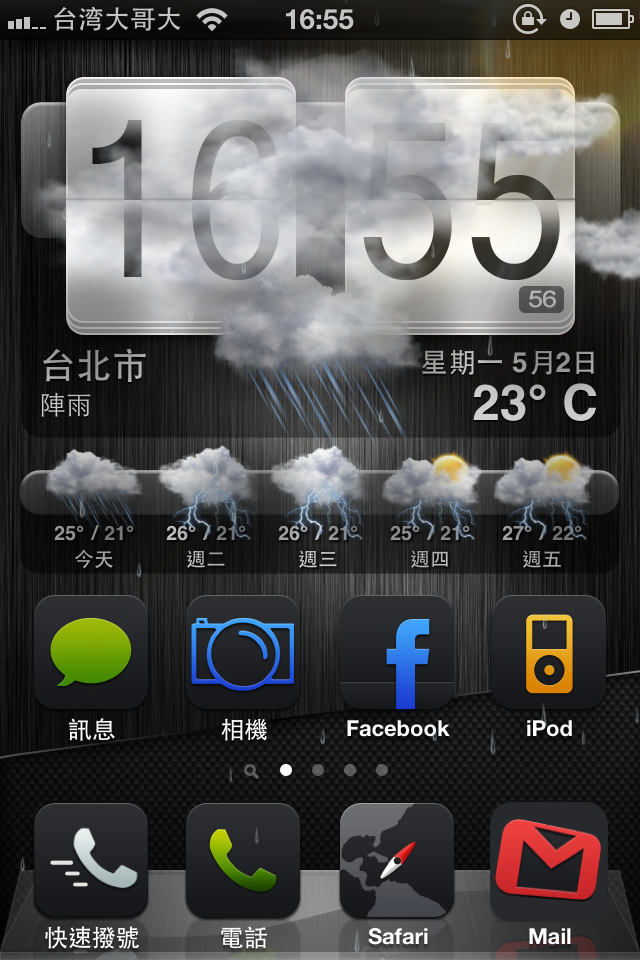The height and width of the screenshot is (960, 640).
Task: Open the 16:55 weather clock widget
Action: click(320, 210)
